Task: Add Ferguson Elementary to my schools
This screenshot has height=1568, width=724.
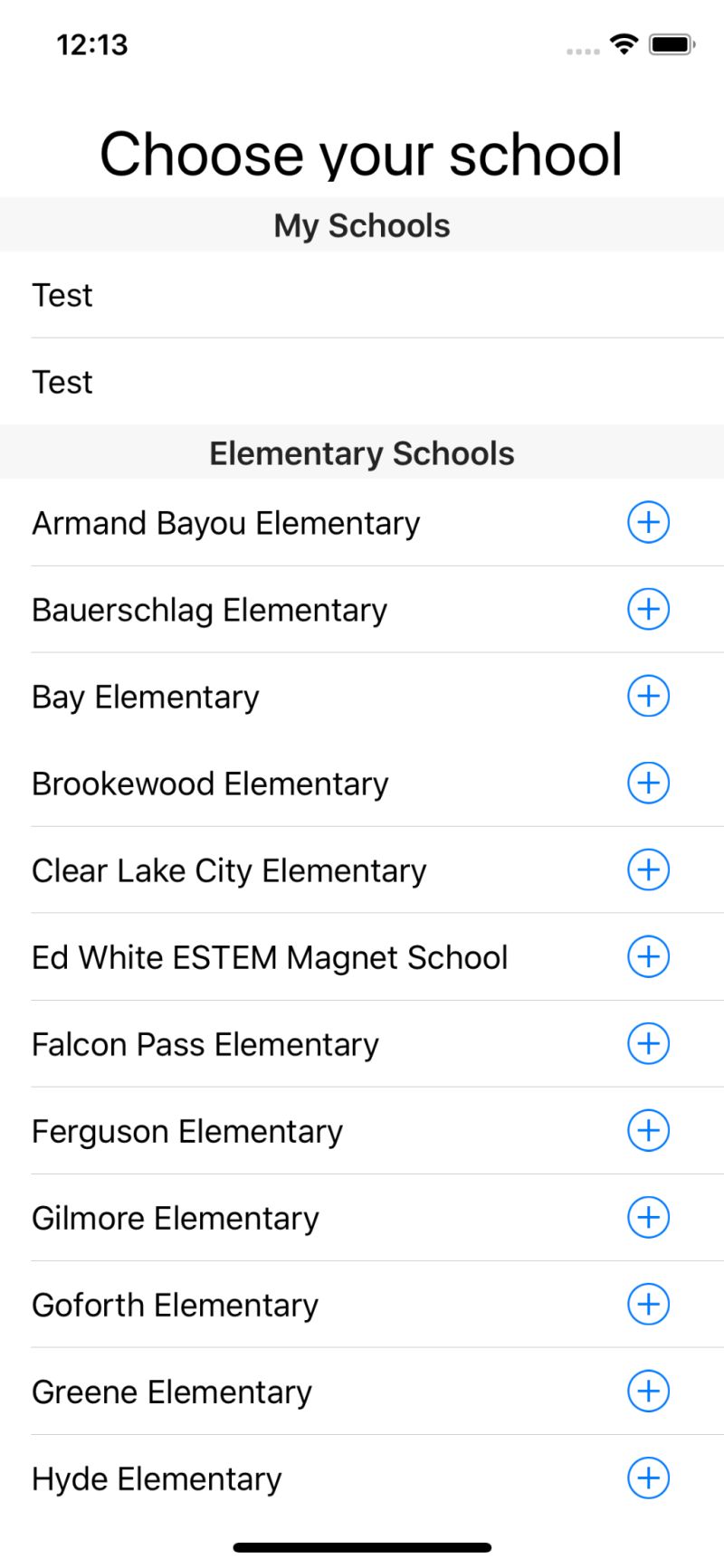Action: click(x=648, y=1130)
